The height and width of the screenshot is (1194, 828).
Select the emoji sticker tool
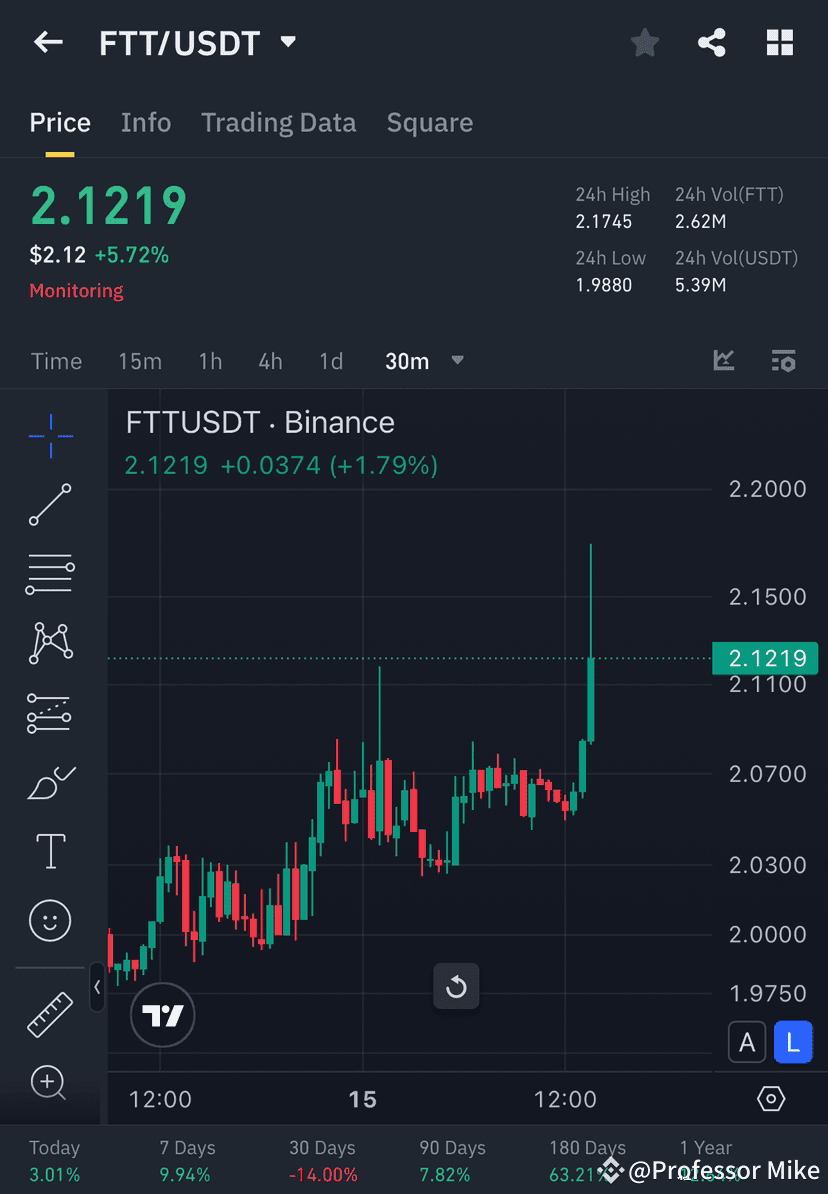[50, 920]
